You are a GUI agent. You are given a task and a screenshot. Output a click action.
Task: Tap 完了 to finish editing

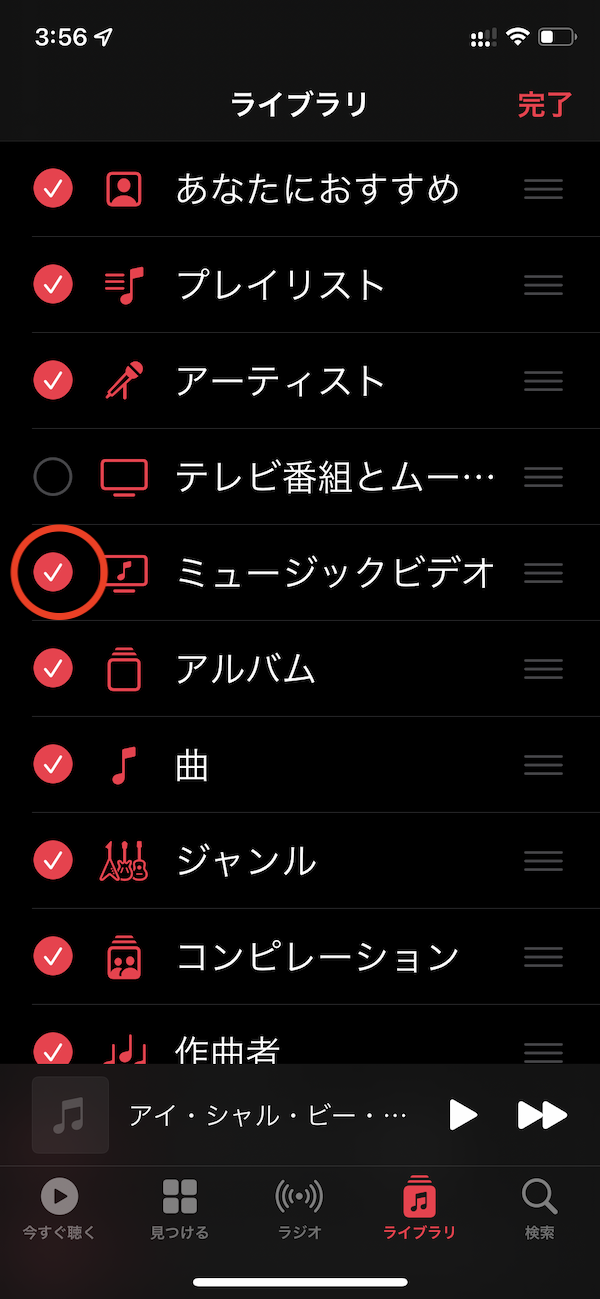[x=544, y=105]
